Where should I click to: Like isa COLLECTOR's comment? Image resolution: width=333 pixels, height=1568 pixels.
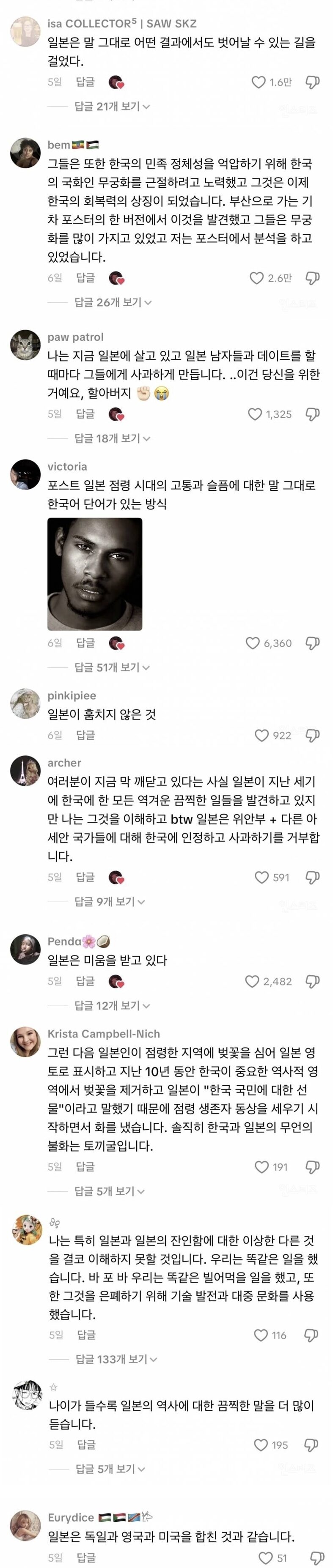259,82
